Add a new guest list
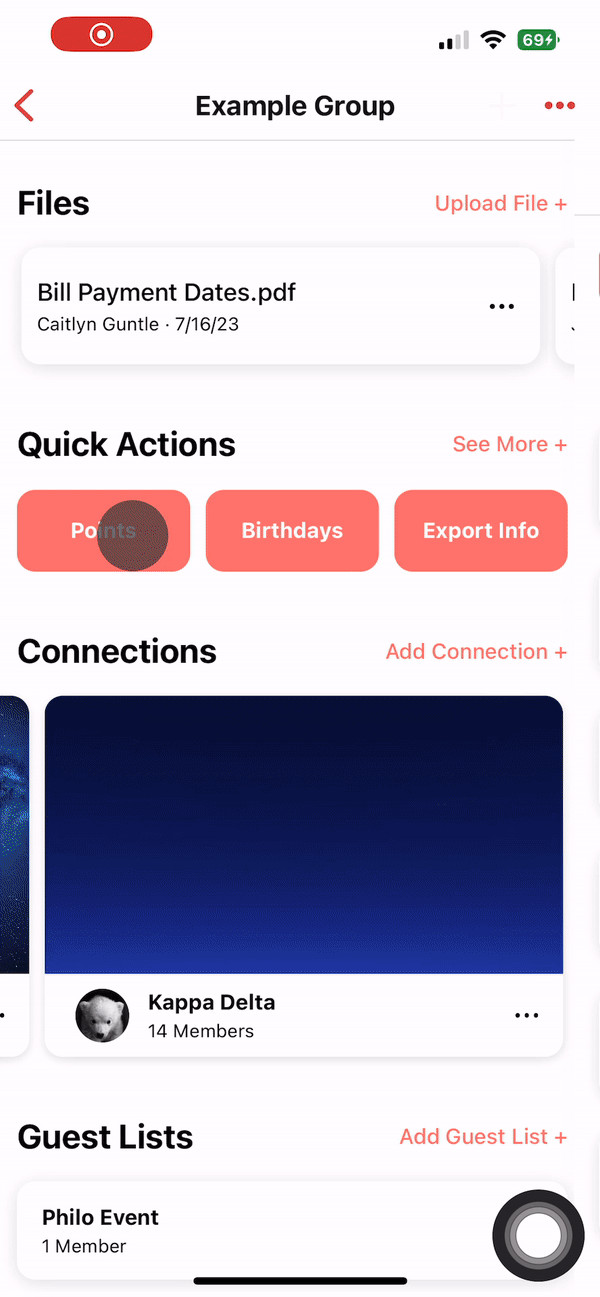 [x=483, y=1137]
